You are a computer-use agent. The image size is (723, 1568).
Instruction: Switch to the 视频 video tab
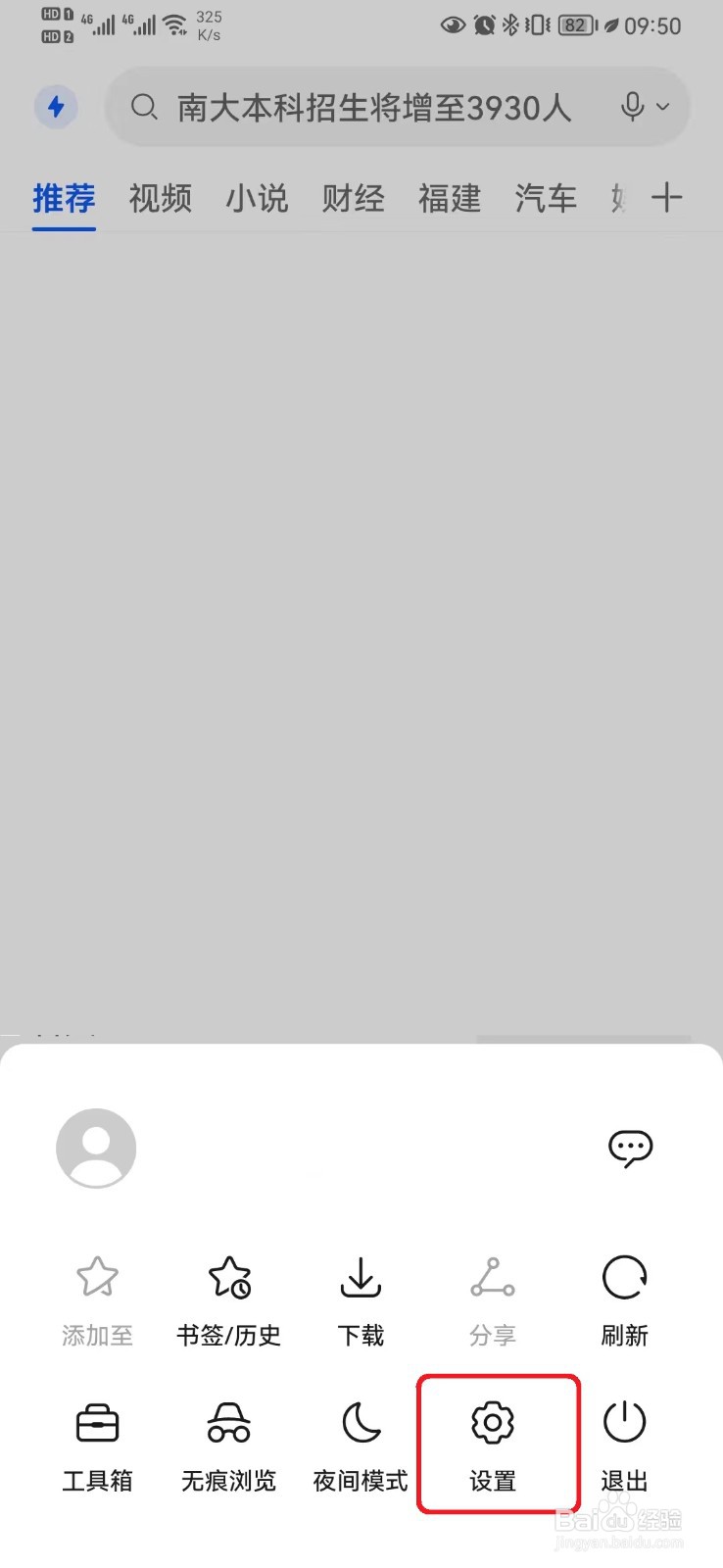[x=160, y=198]
